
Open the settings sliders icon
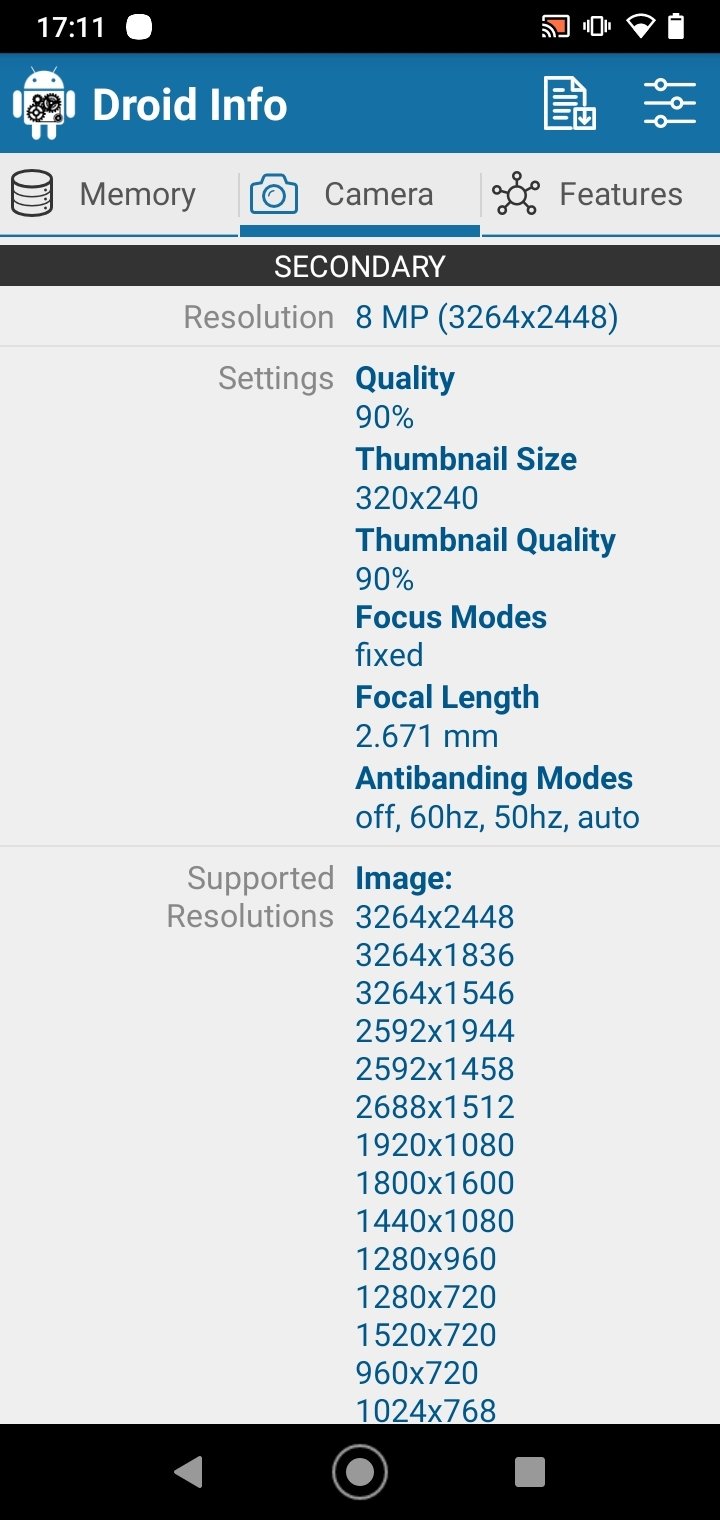[670, 103]
